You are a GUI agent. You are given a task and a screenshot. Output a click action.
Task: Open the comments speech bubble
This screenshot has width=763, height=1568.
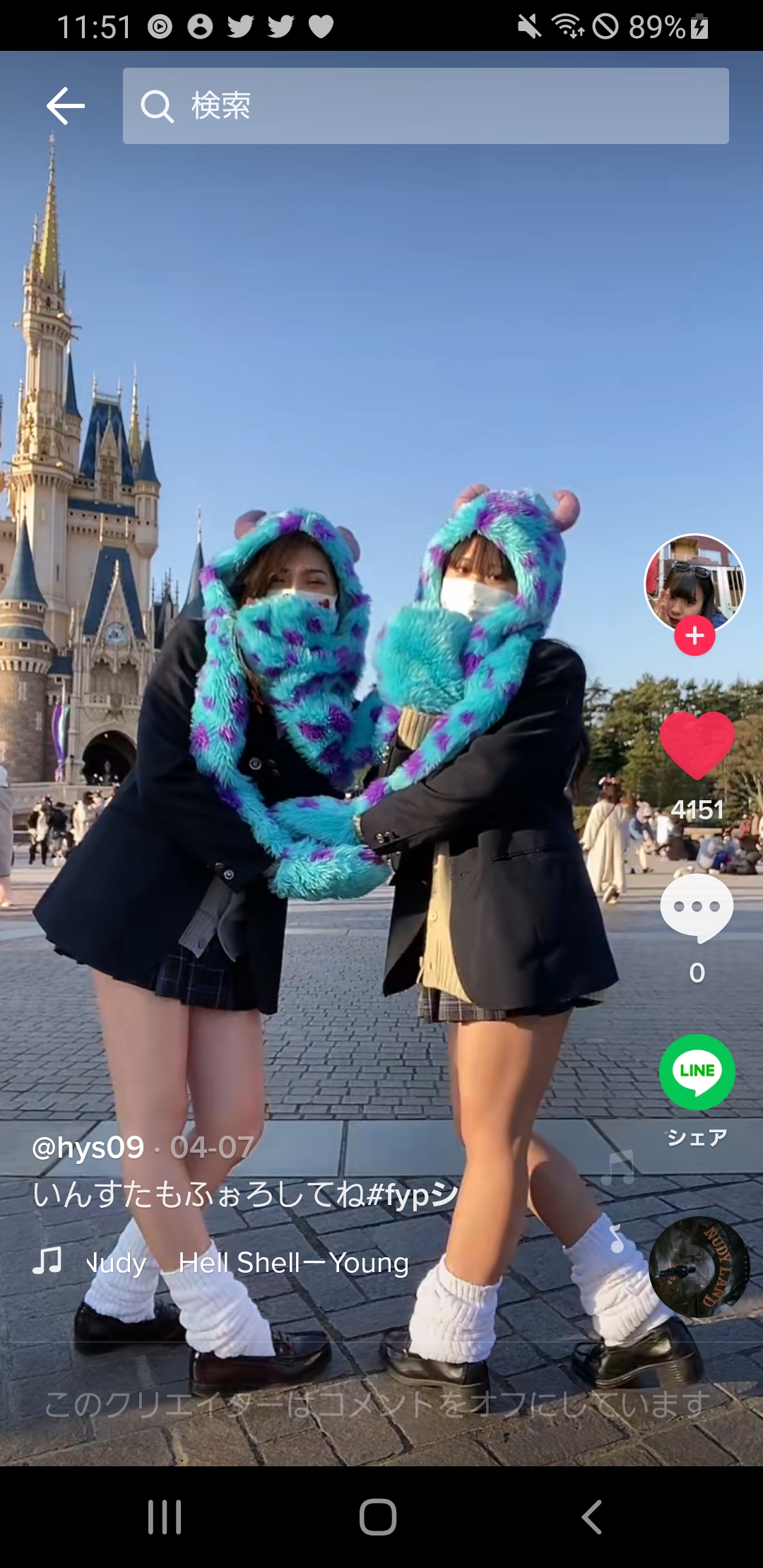tap(697, 907)
